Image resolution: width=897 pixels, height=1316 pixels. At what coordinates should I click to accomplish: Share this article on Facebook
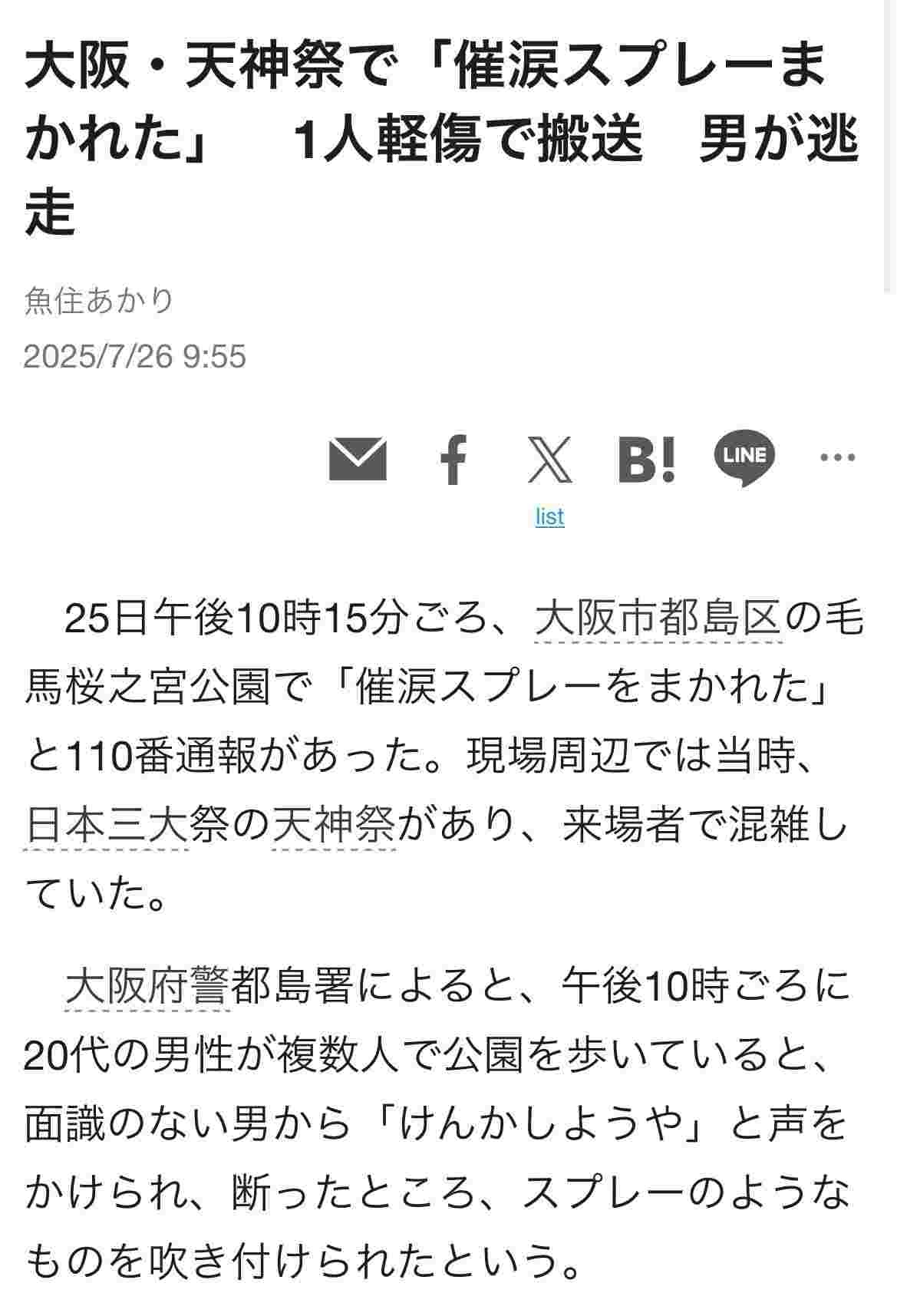tap(453, 459)
